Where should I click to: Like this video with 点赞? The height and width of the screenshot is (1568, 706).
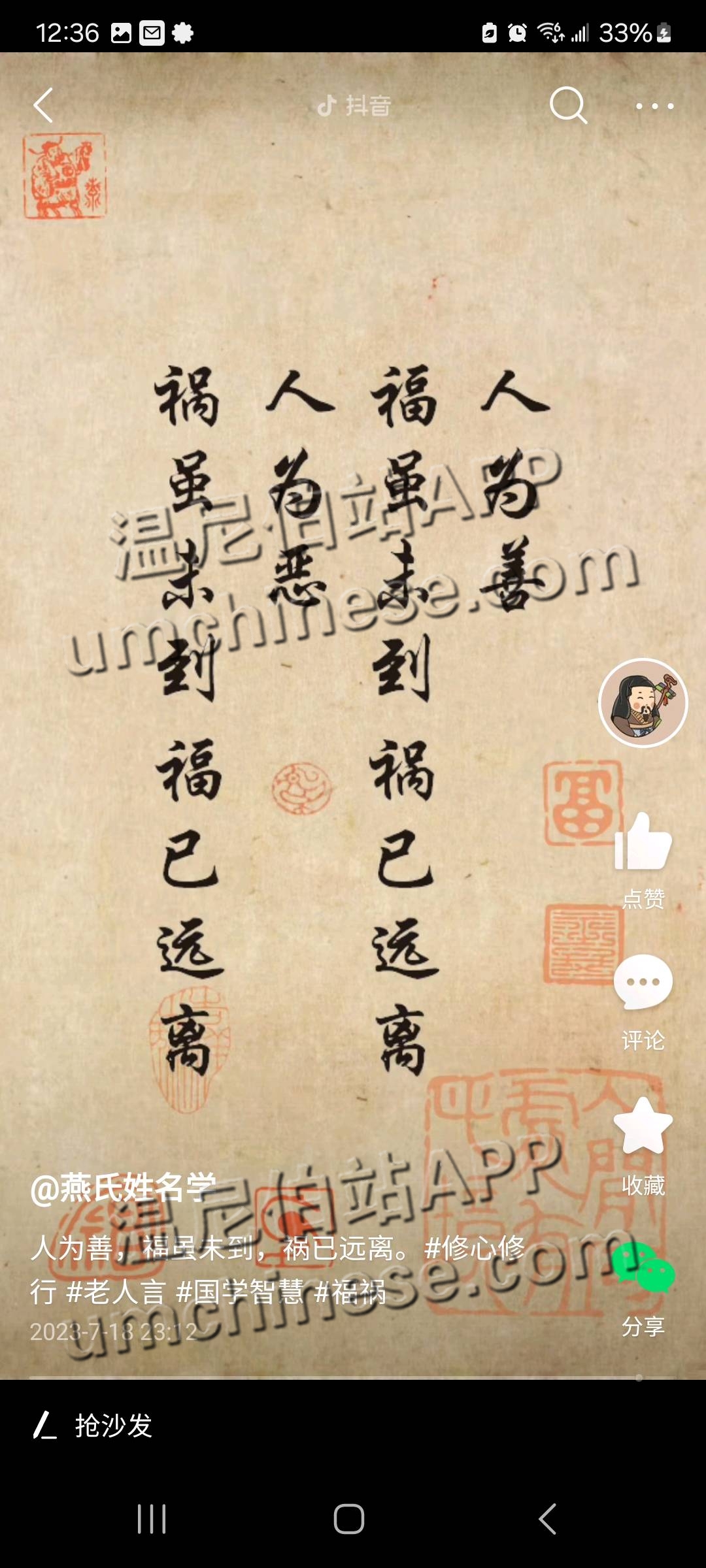pyautogui.click(x=643, y=843)
